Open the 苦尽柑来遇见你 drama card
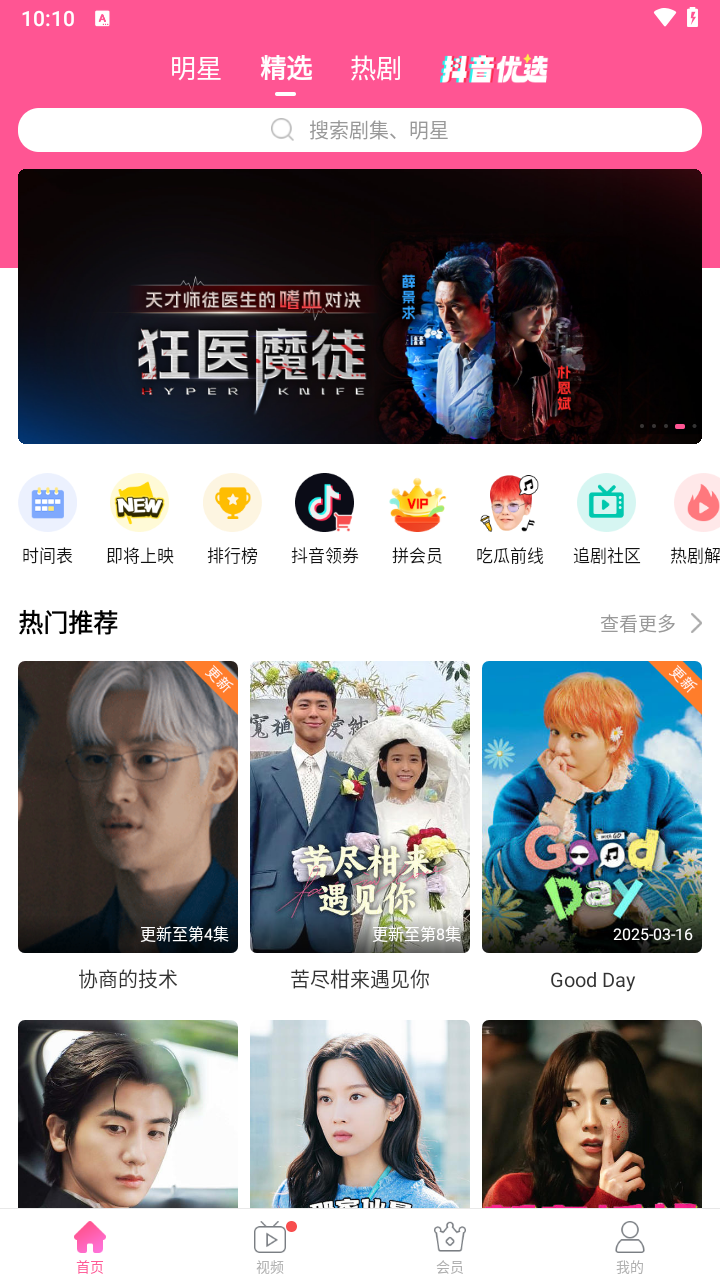 tap(360, 807)
